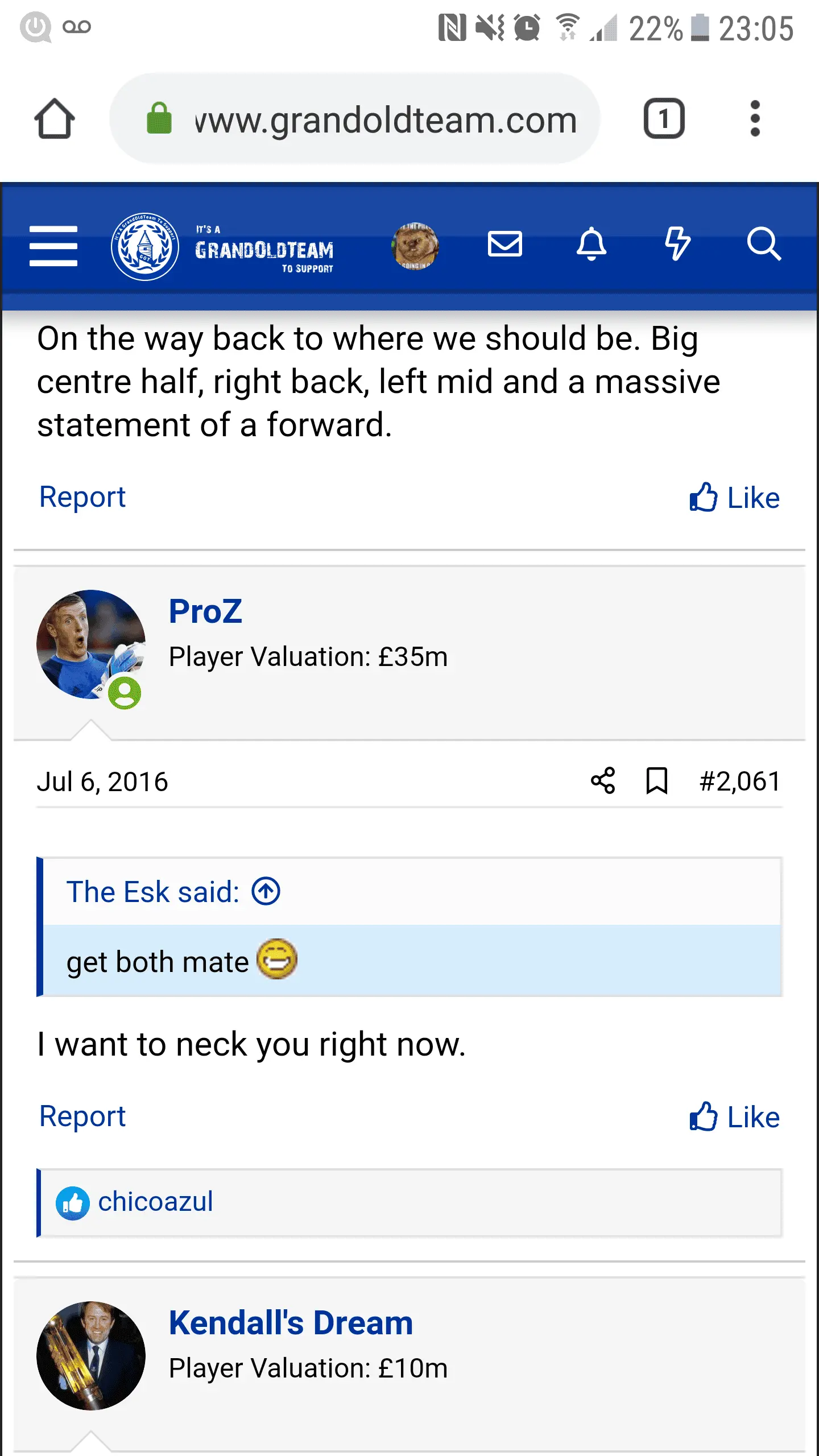Image resolution: width=819 pixels, height=1456 pixels.
Task: Report ProZ's post
Action: click(x=82, y=1116)
